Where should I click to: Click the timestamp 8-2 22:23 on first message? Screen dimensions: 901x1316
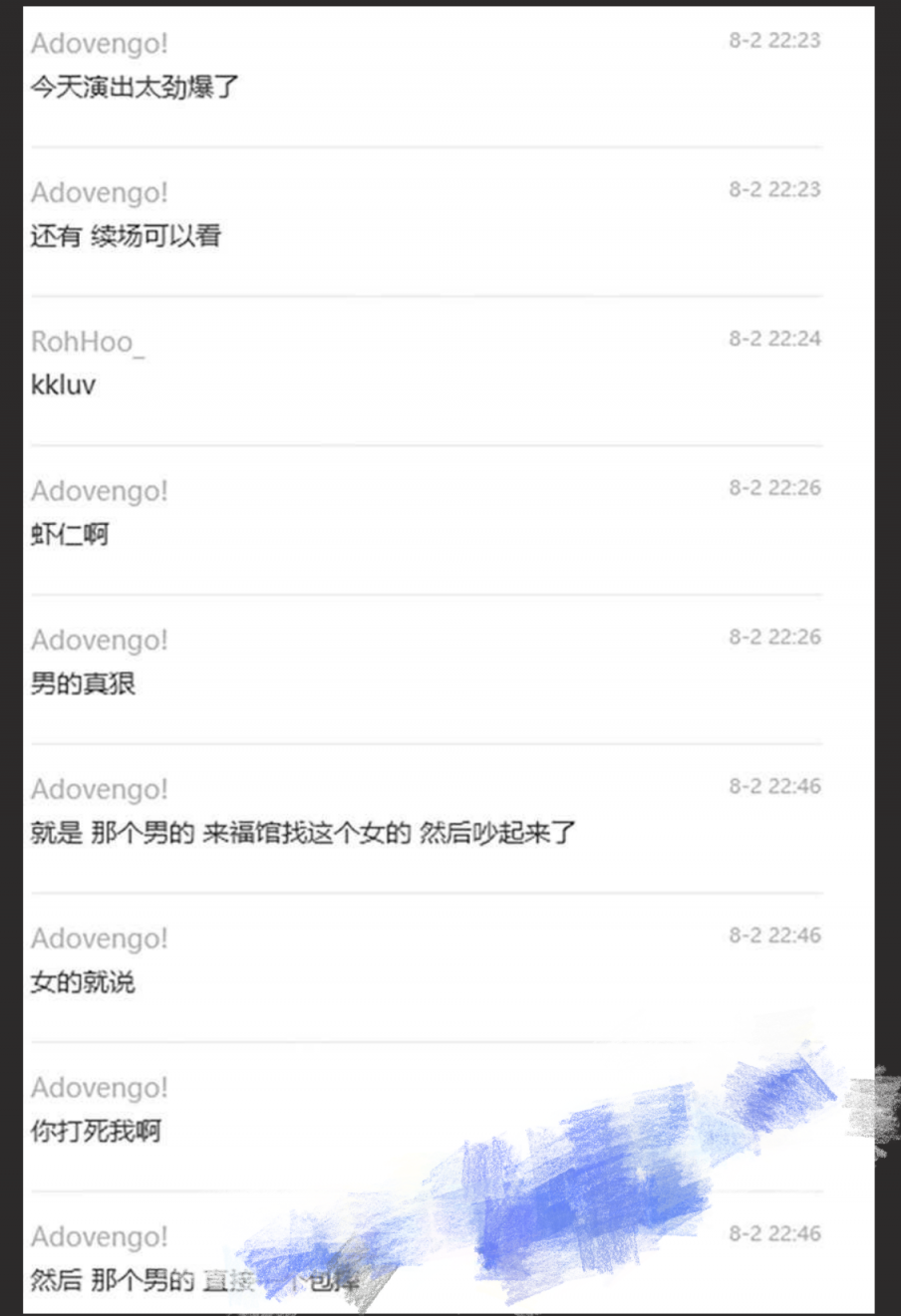pos(772,40)
